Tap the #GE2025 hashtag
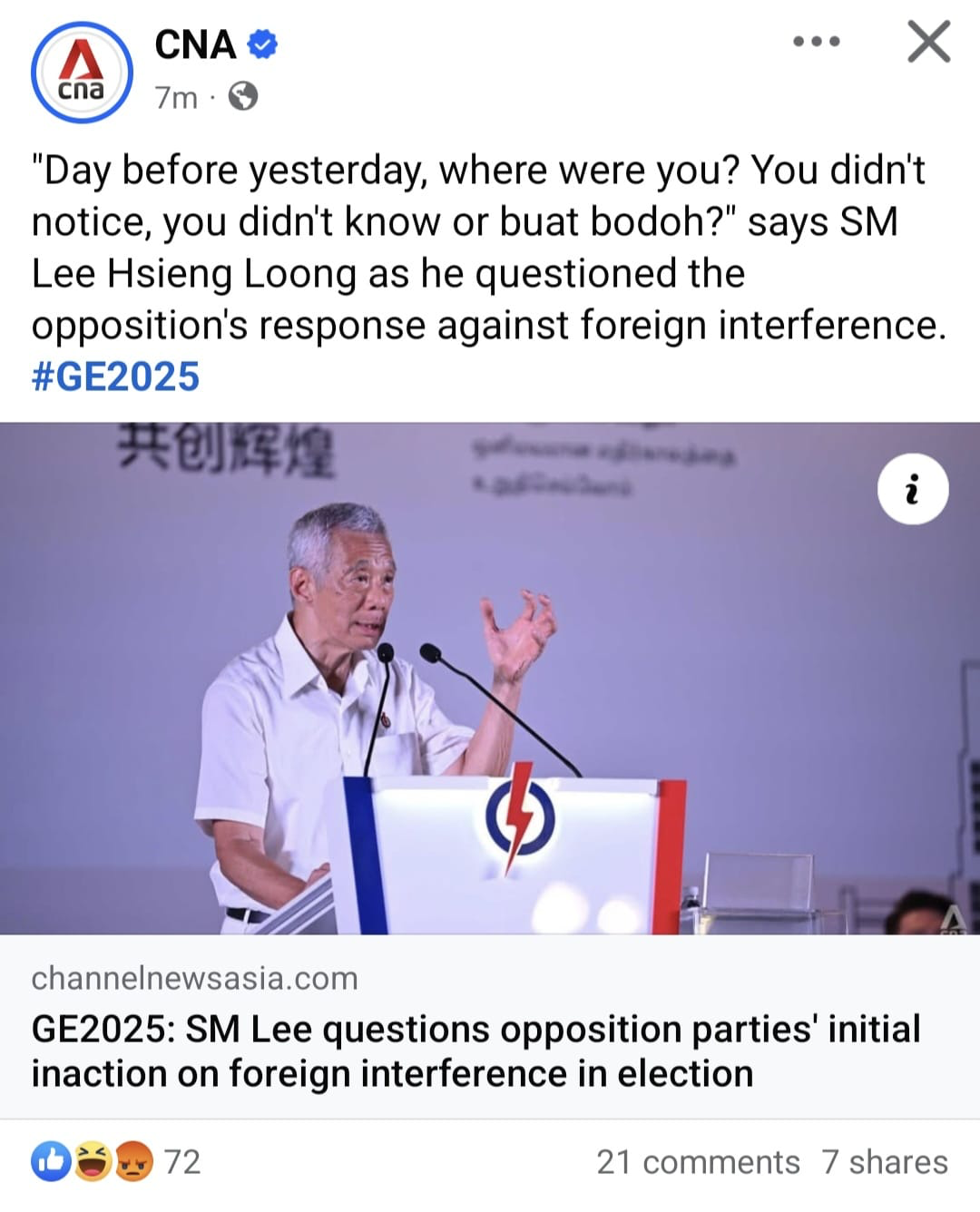The width and height of the screenshot is (980, 1212). tap(115, 376)
